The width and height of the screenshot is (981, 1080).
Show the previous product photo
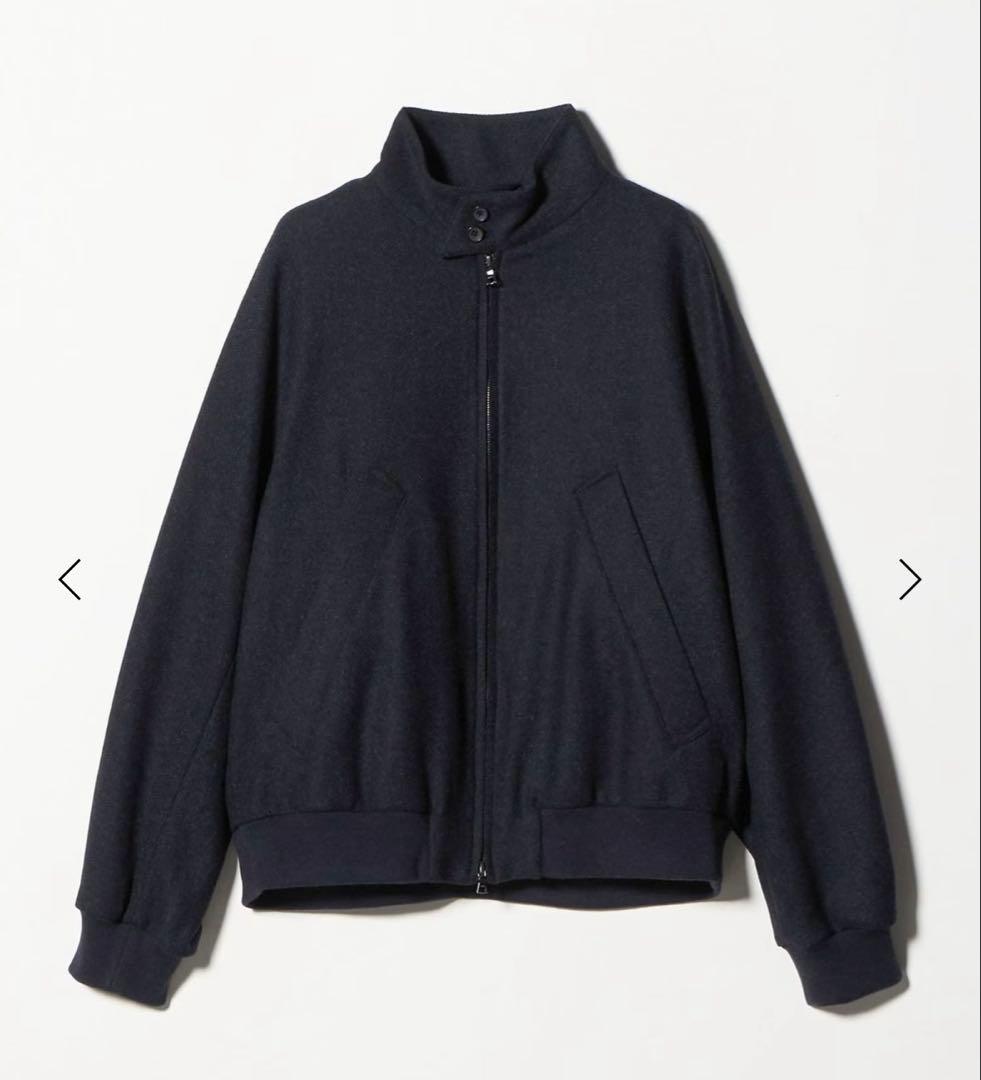point(70,579)
